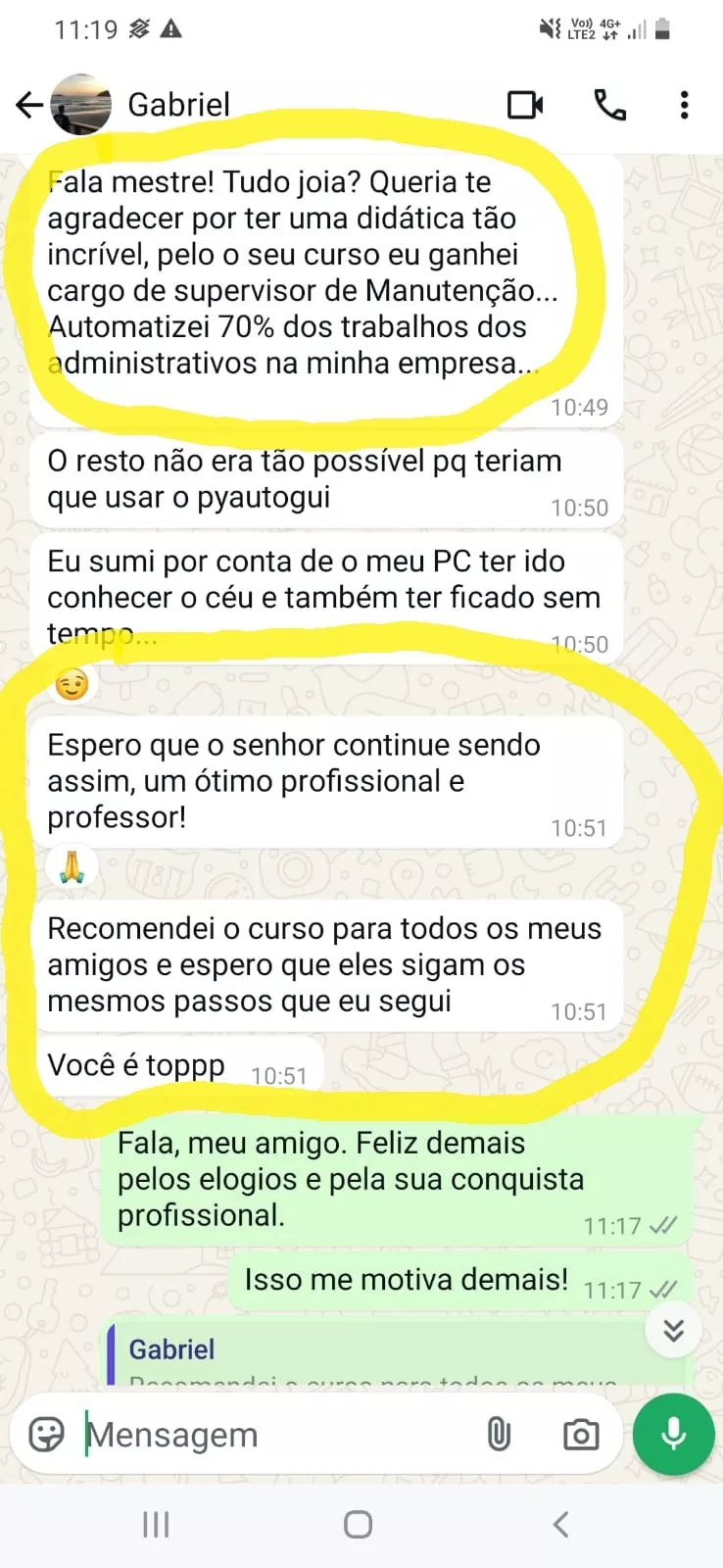
Task: Attach a file with the paperclip
Action: [x=499, y=1435]
